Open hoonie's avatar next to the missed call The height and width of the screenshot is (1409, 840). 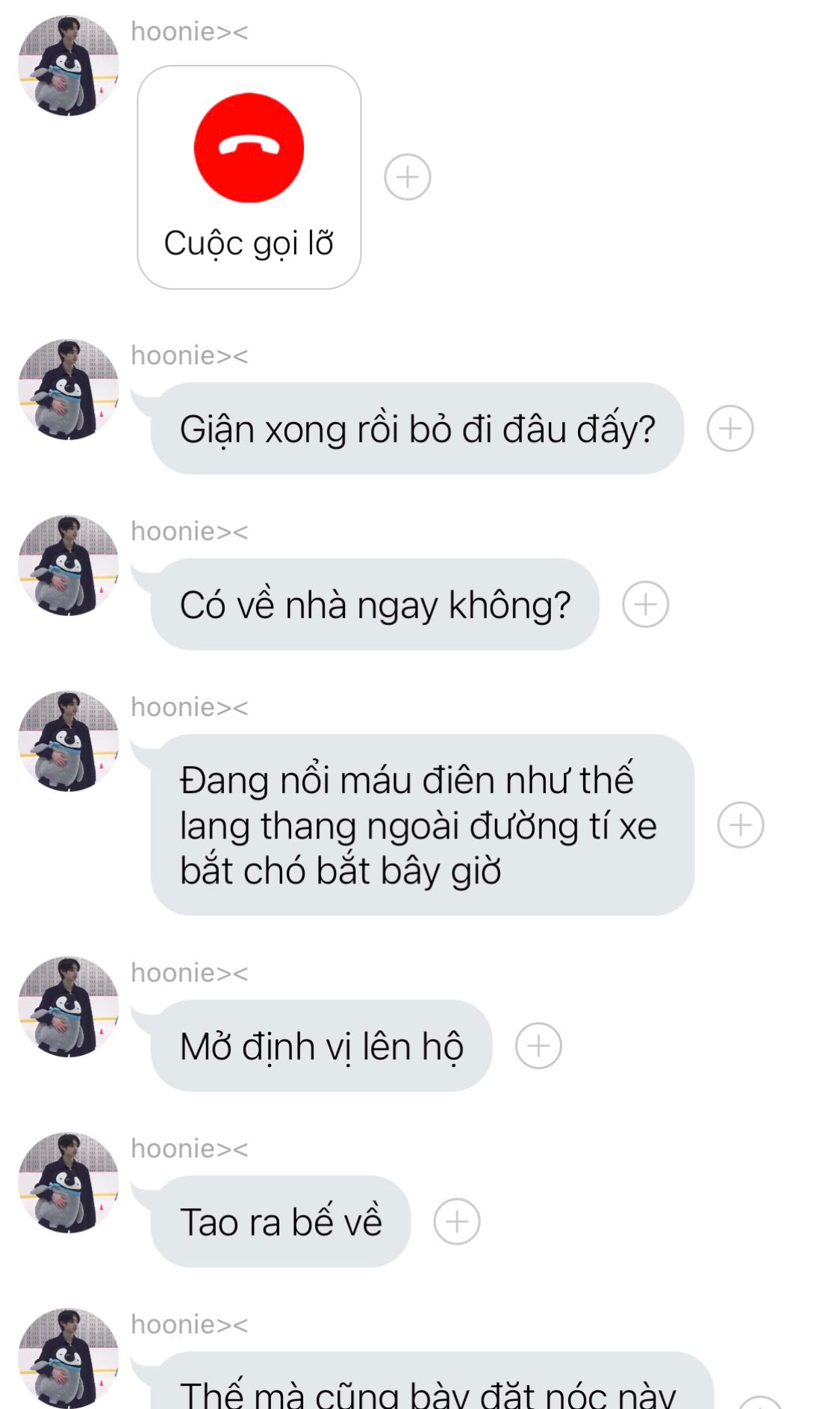pos(69,66)
